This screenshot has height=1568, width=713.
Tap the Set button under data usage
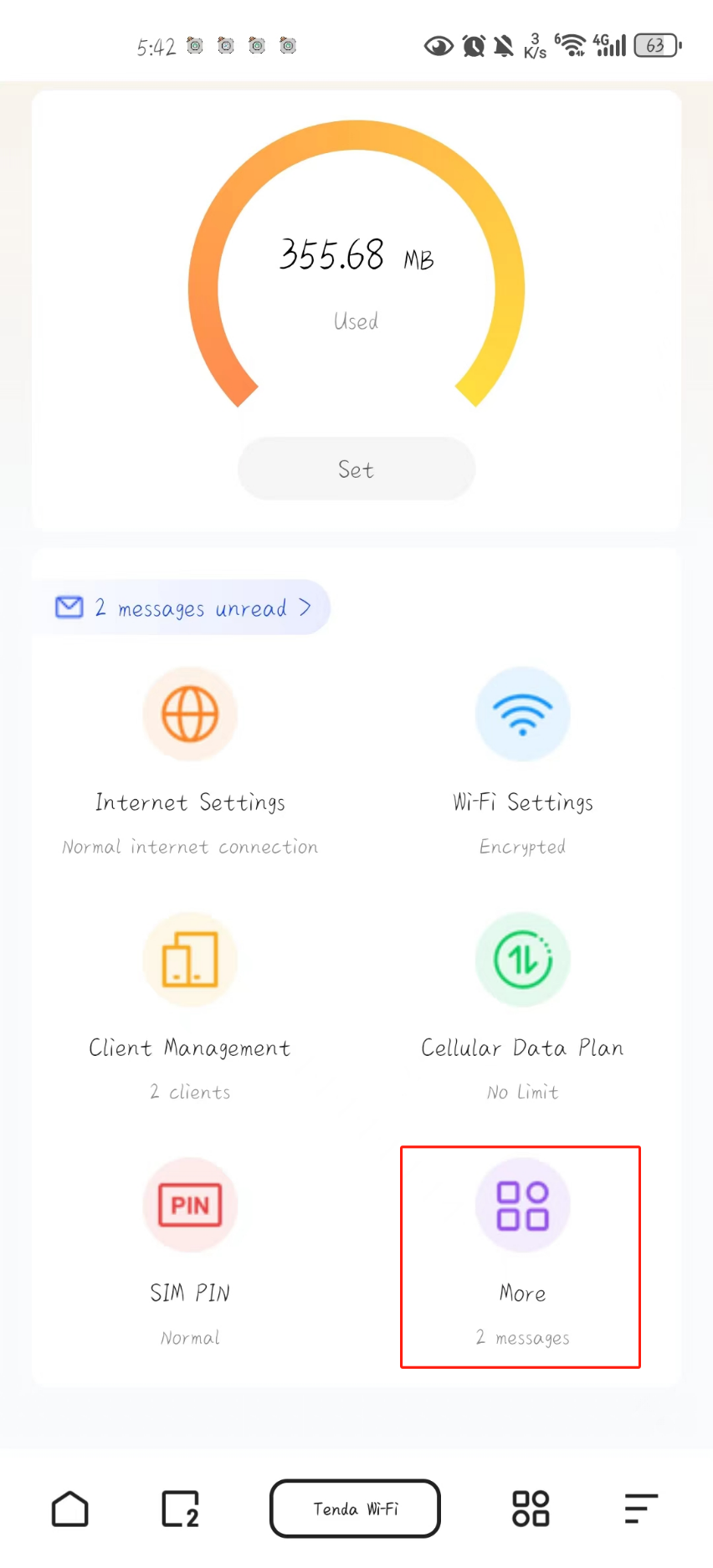356,469
